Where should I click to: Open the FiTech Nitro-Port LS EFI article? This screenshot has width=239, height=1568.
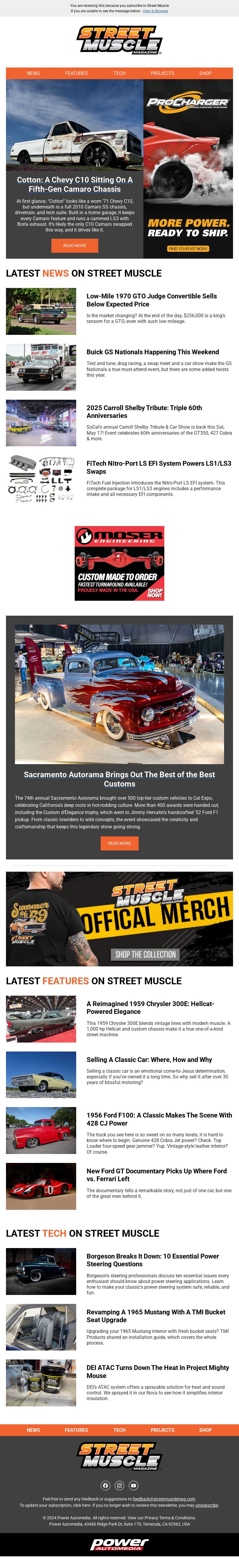tap(158, 467)
